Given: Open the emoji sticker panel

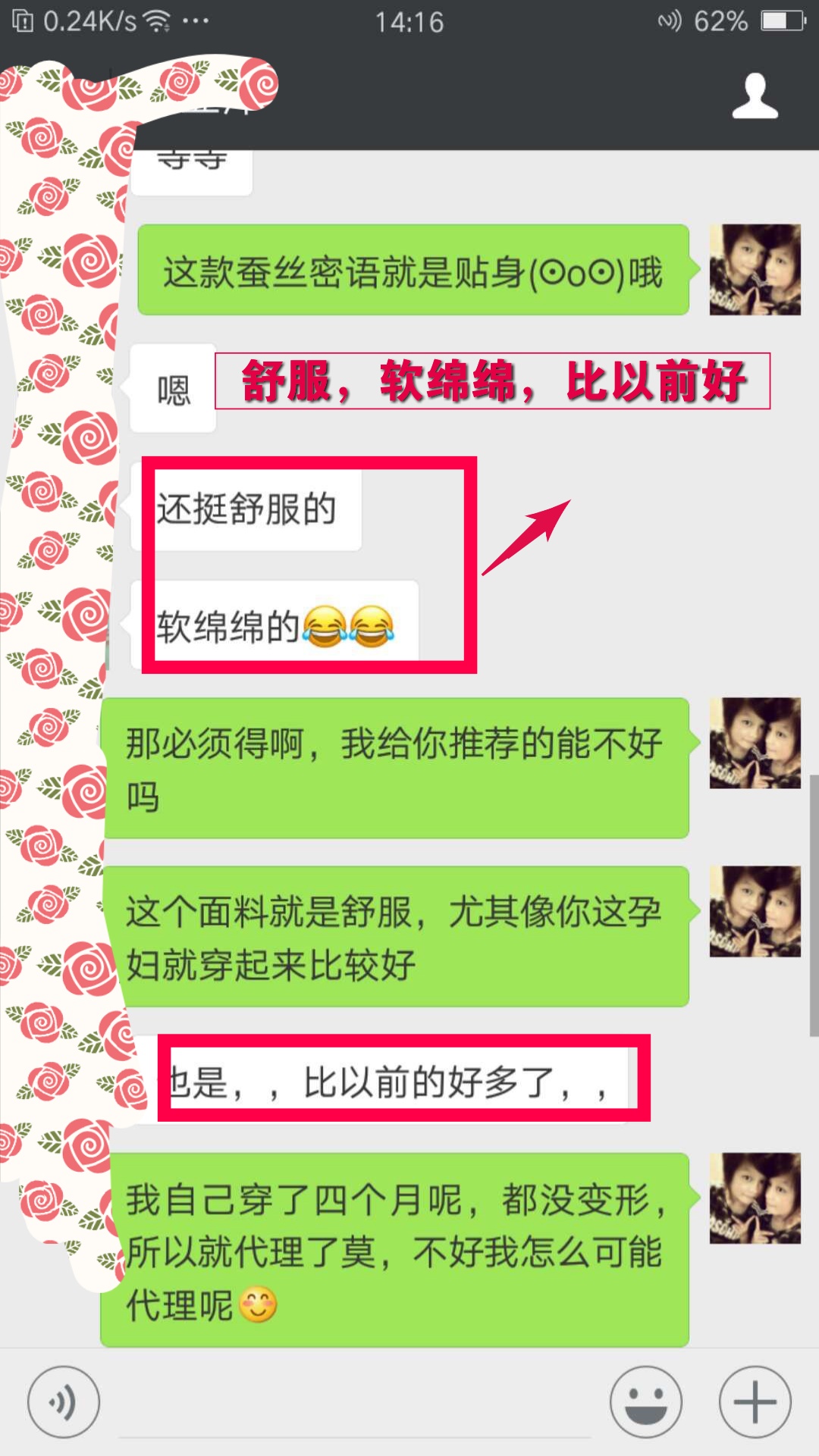Looking at the screenshot, I should (x=645, y=1402).
